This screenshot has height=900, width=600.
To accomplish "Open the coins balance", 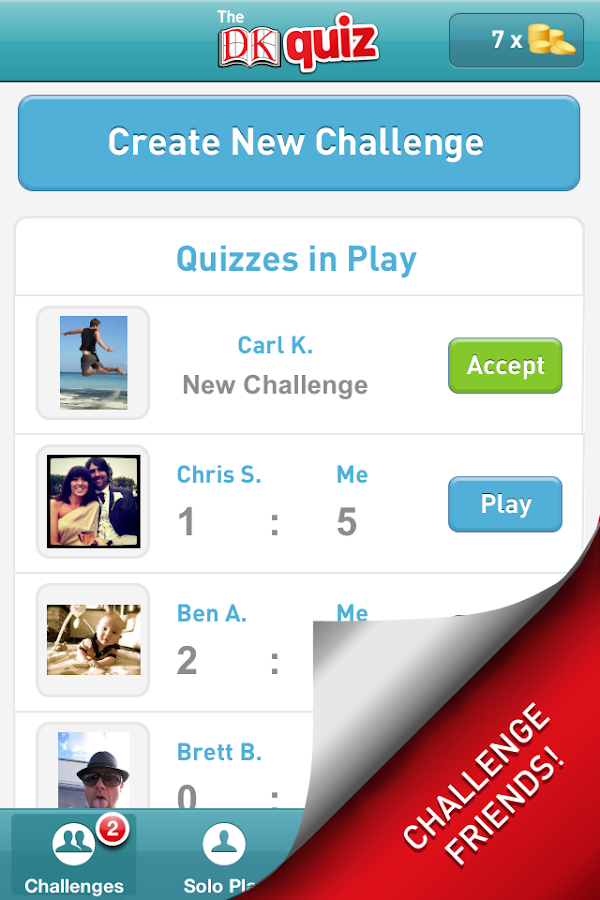I will (x=516, y=40).
